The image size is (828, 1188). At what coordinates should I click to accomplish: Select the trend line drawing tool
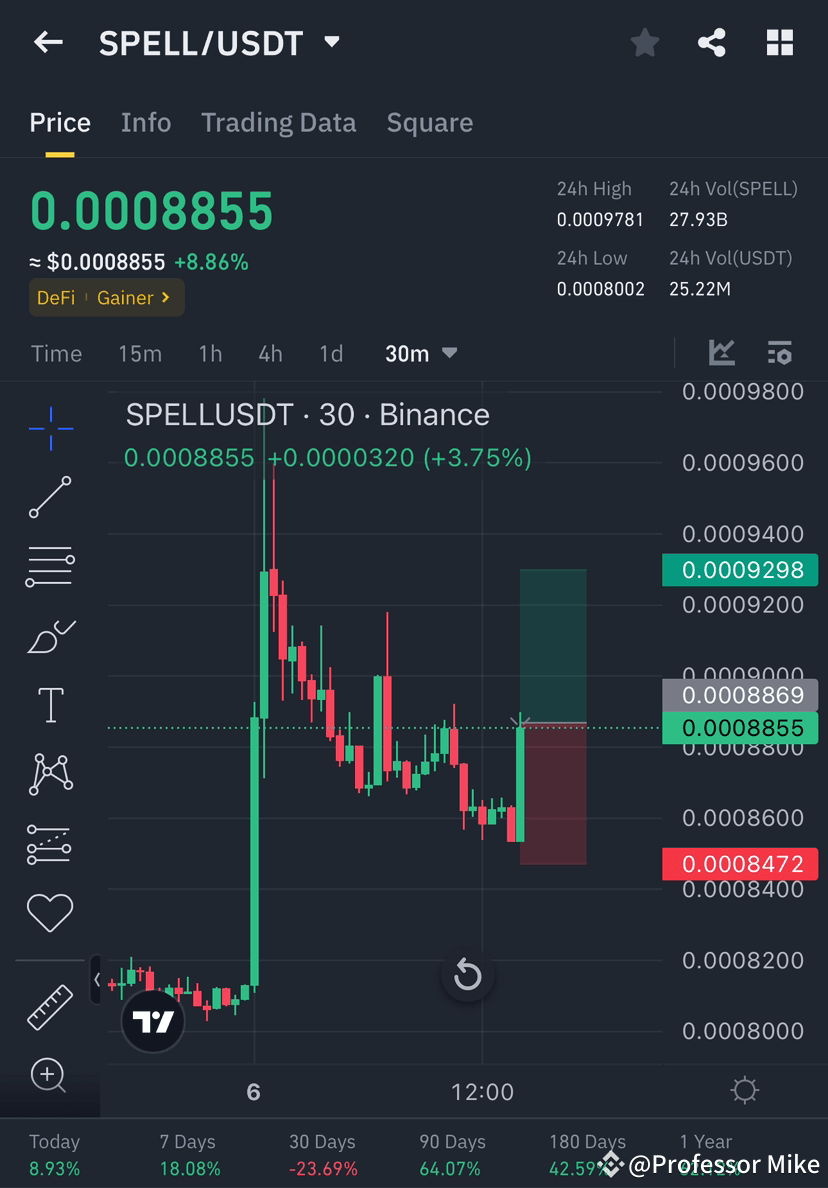50,494
